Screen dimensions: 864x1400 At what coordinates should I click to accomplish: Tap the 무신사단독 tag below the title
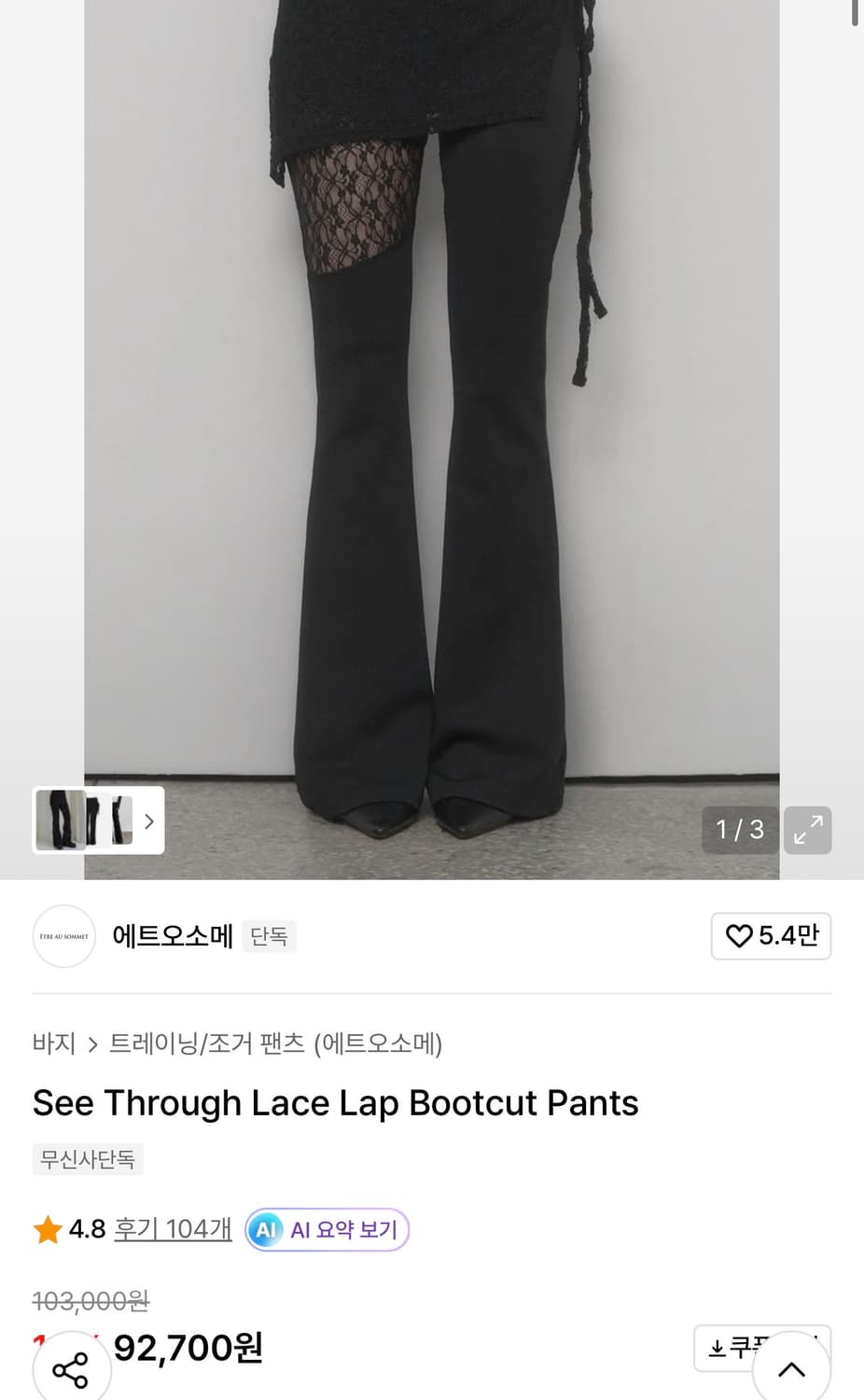coord(88,1159)
